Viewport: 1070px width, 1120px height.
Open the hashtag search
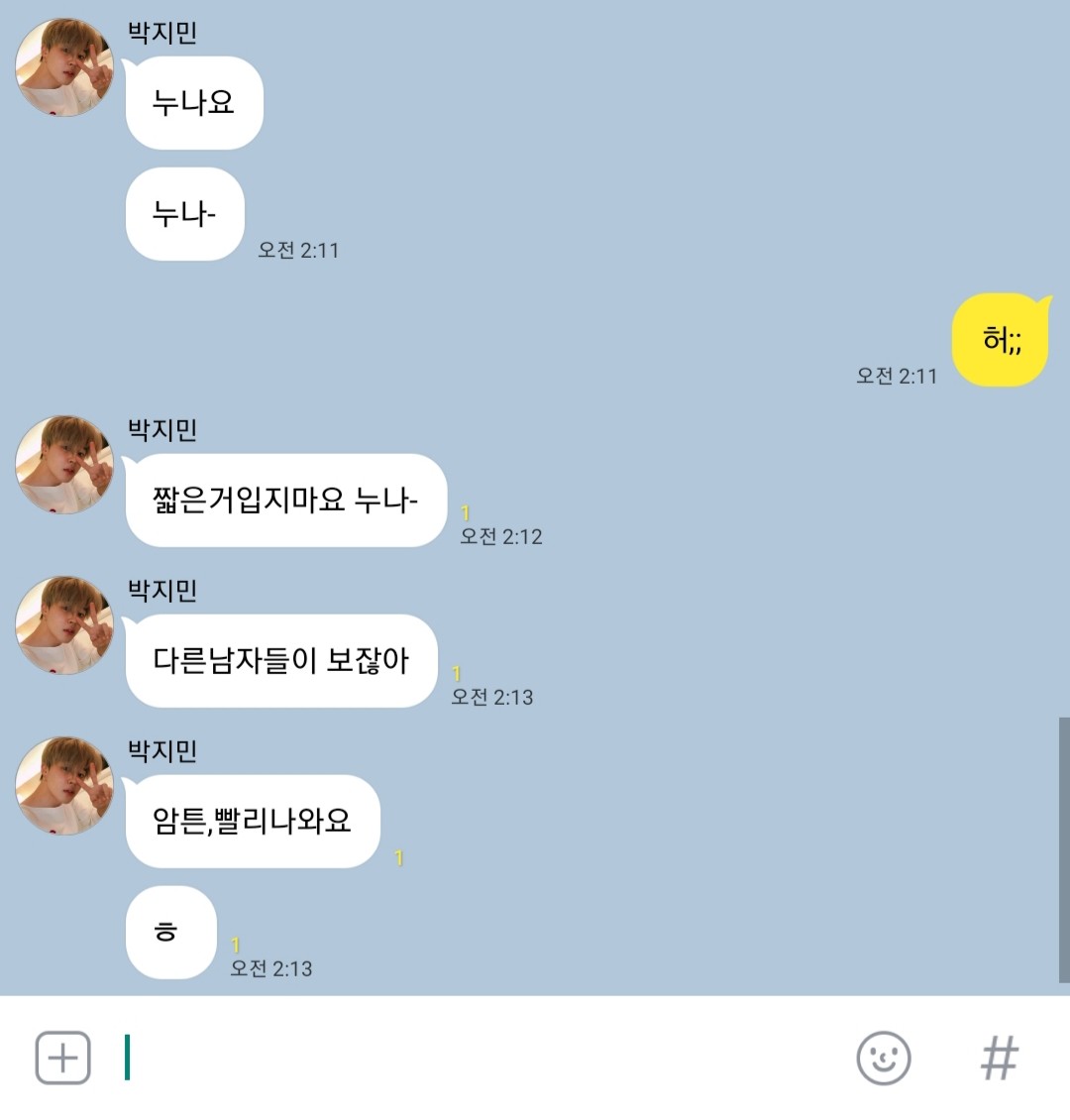coord(999,1058)
